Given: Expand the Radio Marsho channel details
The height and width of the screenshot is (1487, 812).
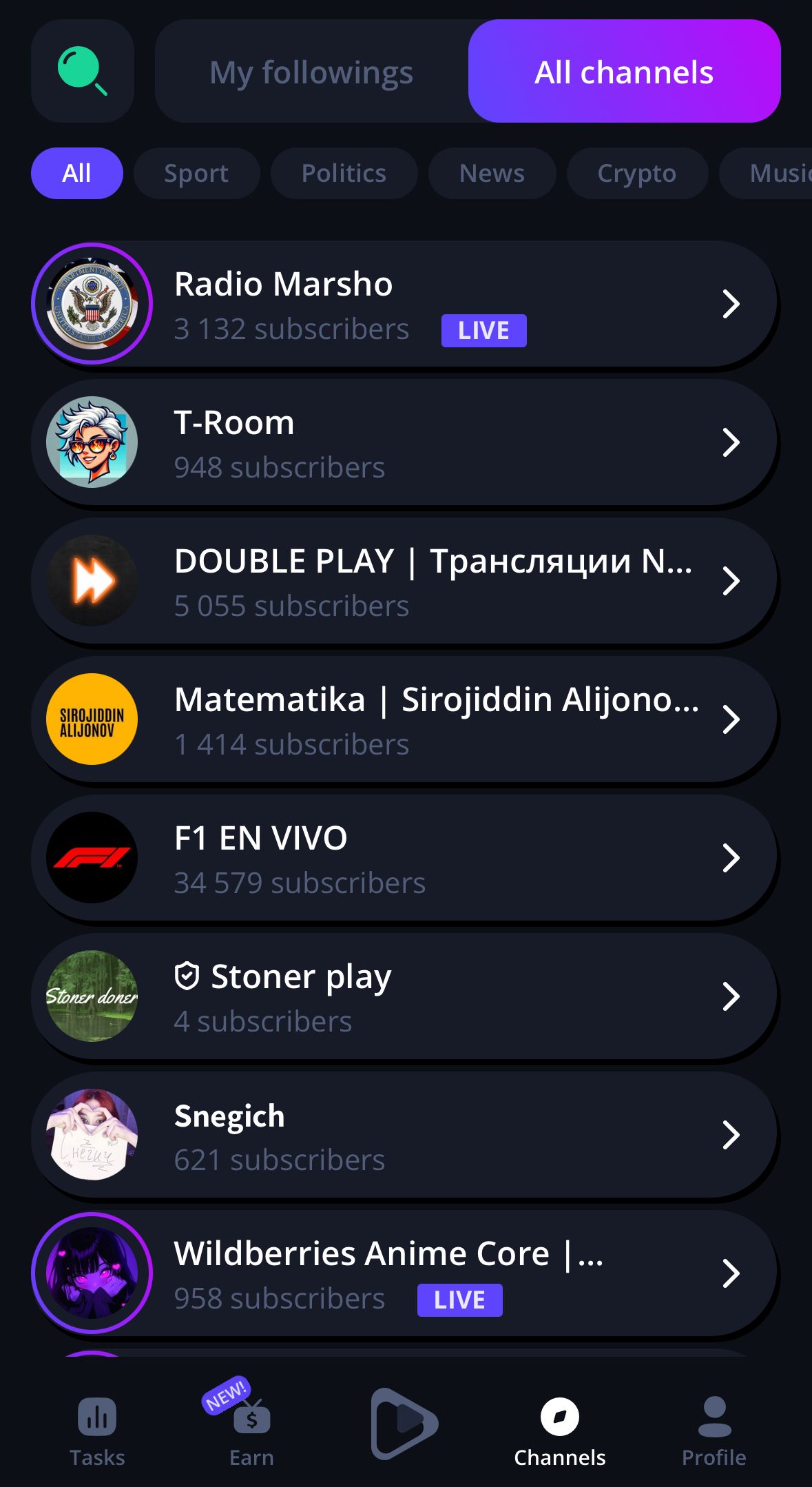Looking at the screenshot, I should [731, 303].
